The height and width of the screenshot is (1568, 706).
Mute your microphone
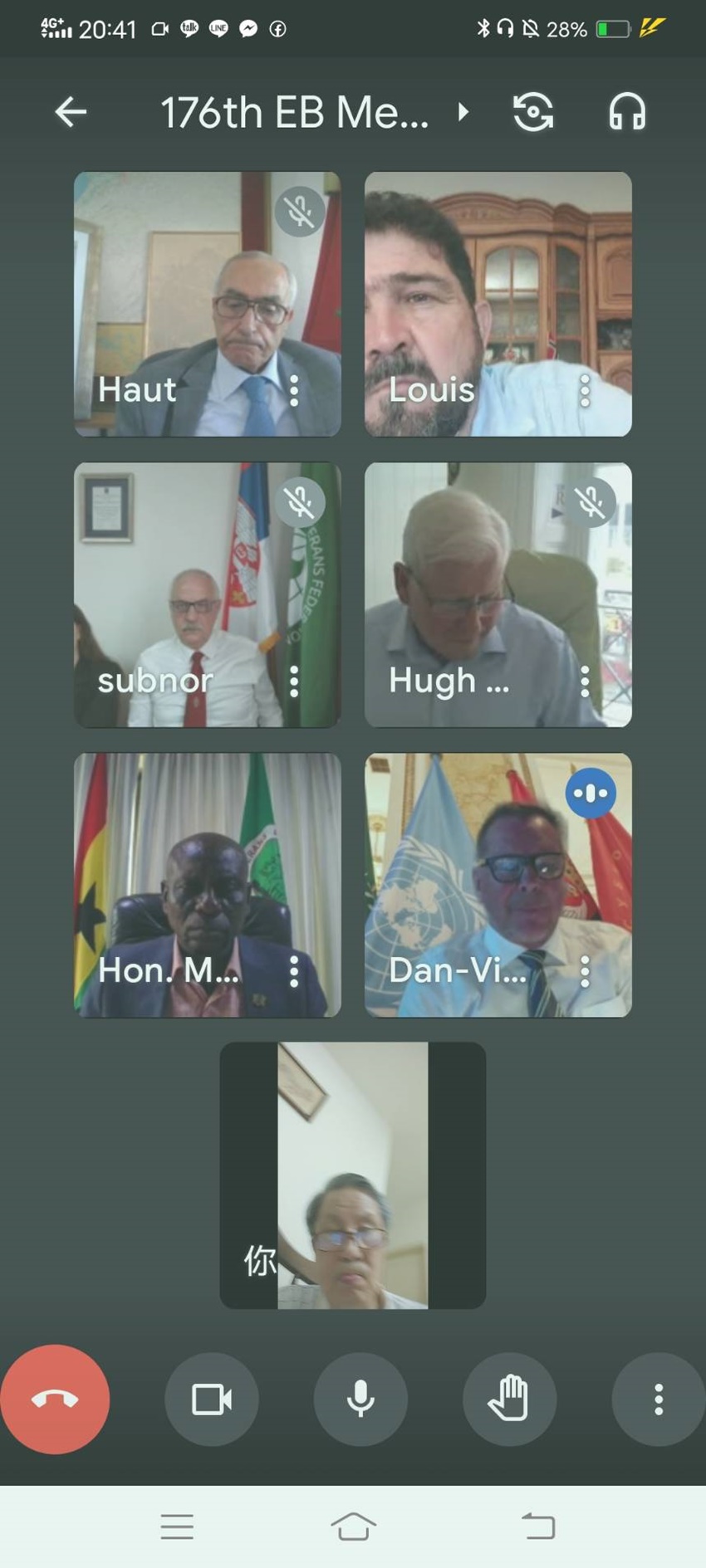click(360, 1399)
